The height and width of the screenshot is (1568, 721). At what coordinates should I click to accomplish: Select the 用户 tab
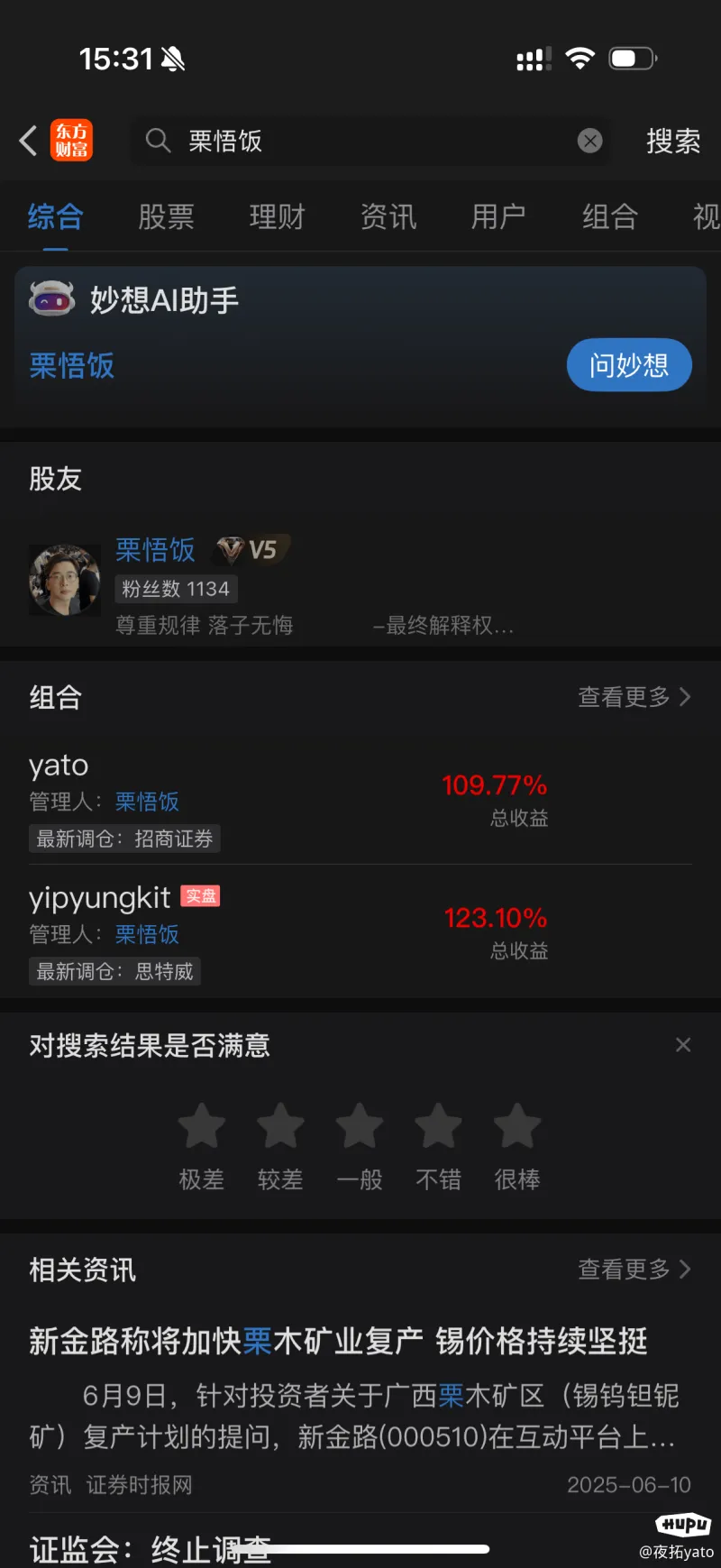click(x=498, y=217)
